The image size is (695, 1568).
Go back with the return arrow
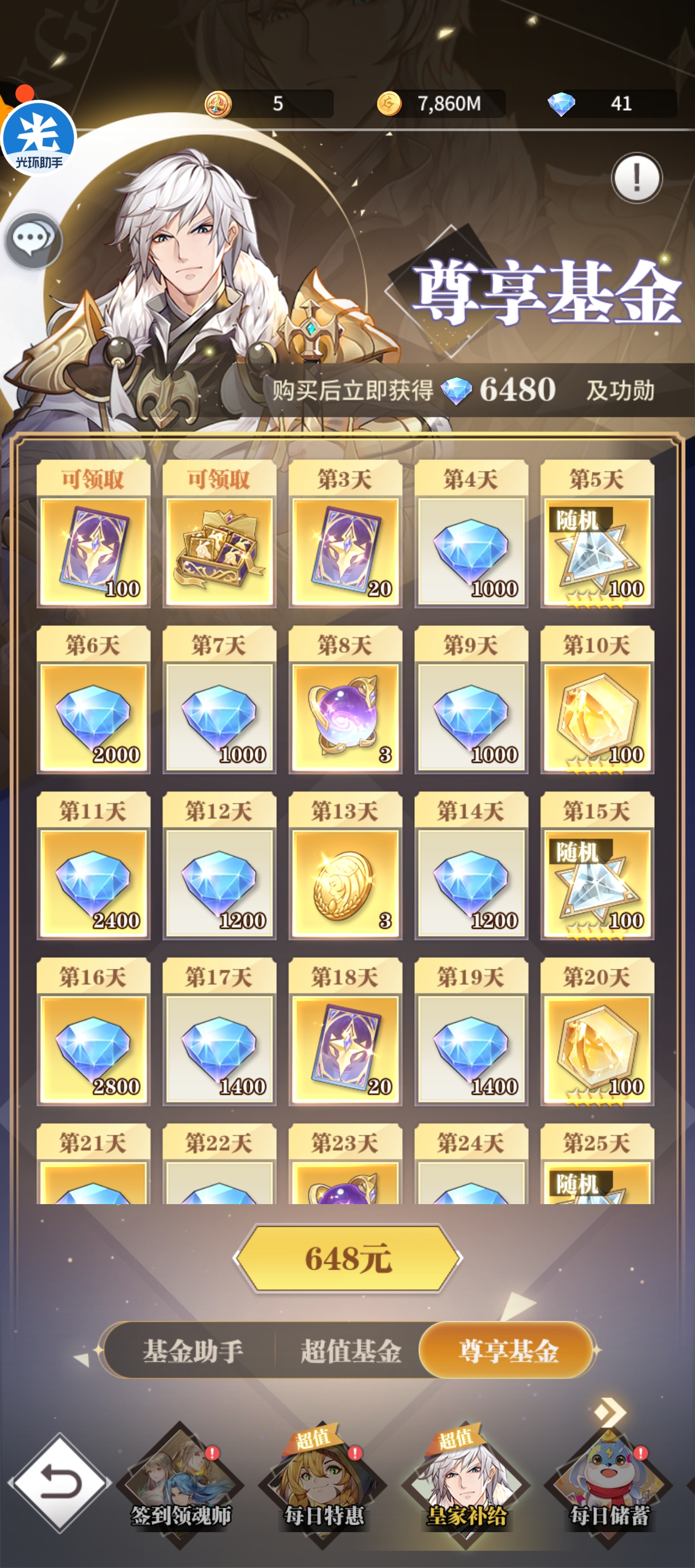coord(60,1481)
